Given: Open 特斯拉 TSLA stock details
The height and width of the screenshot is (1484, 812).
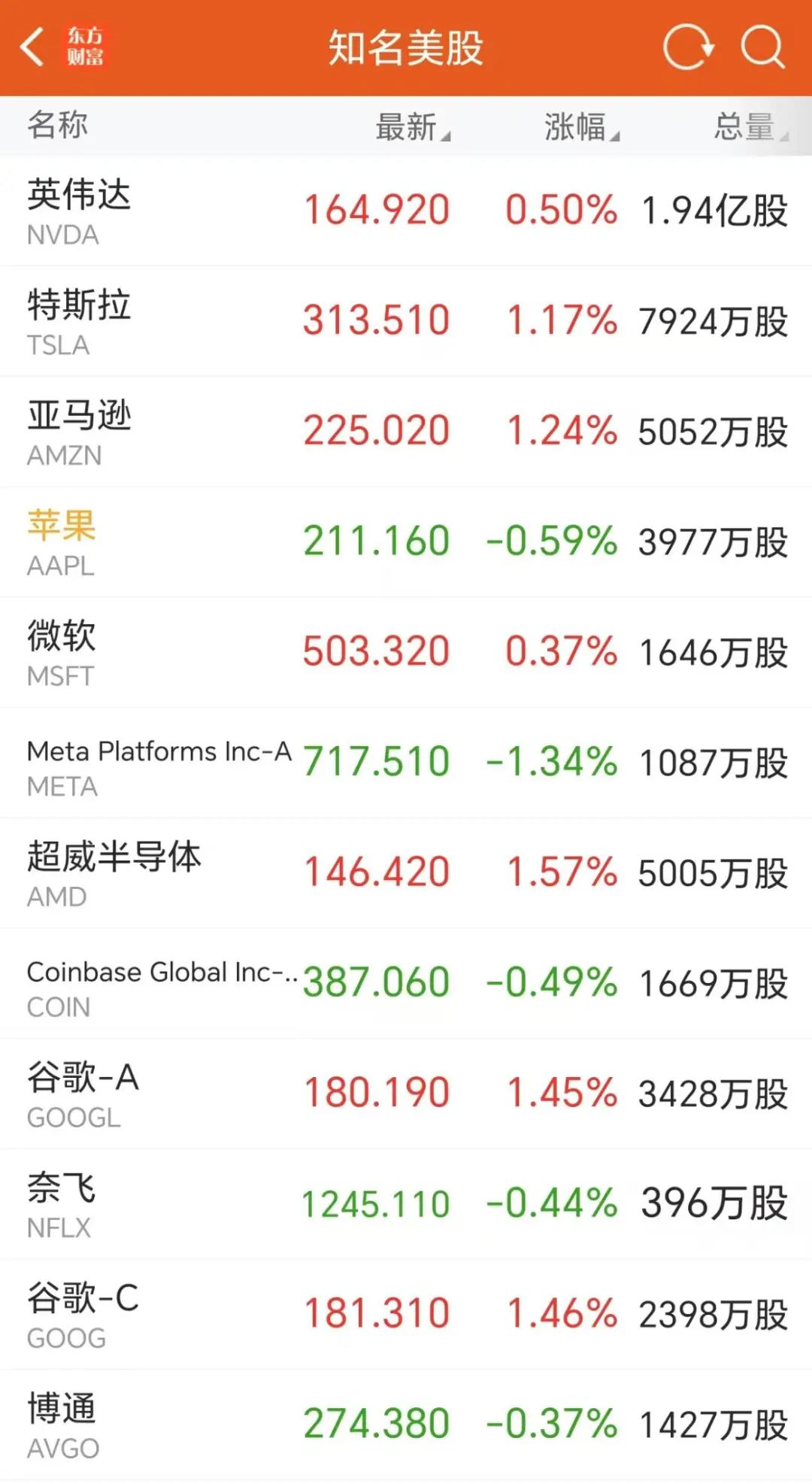Looking at the screenshot, I should [406, 321].
